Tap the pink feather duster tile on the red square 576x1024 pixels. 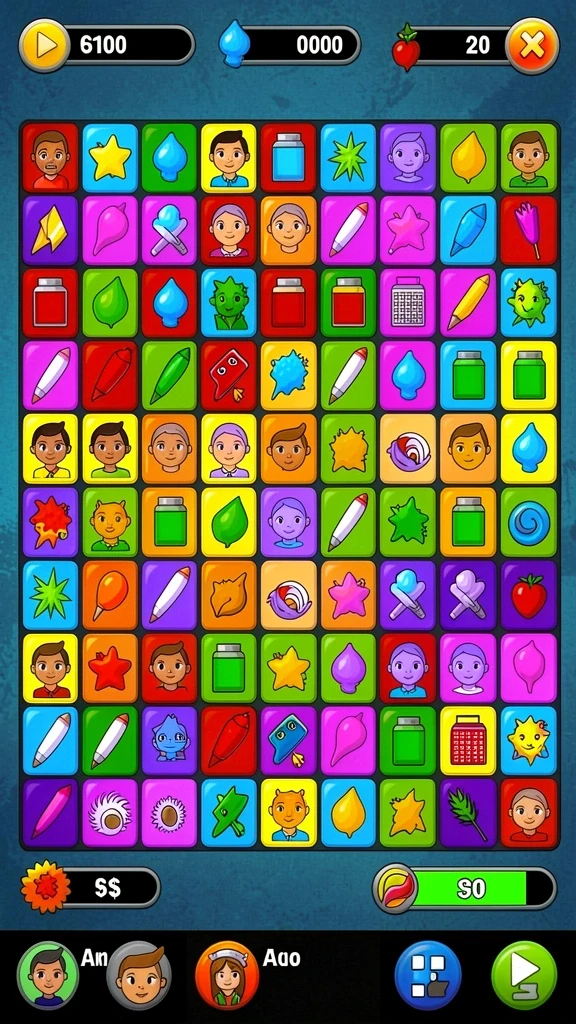pos(529,230)
